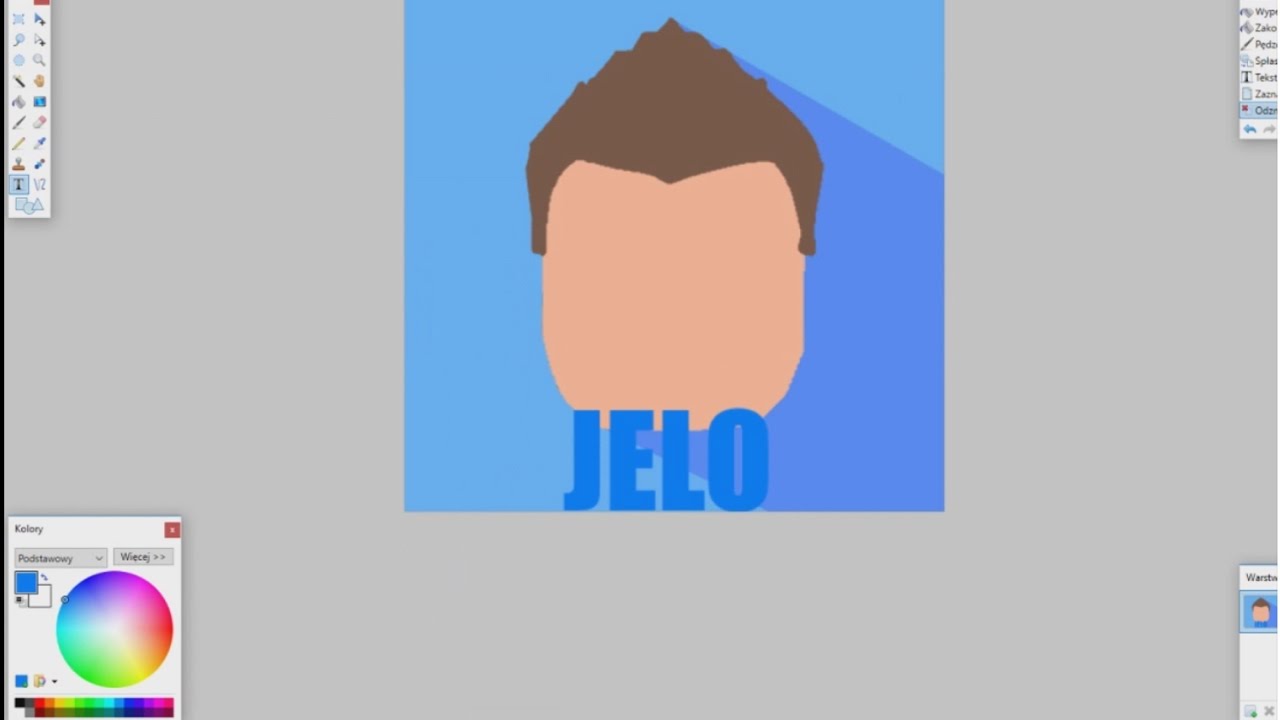
Task: Choose the Color Picker eyedropper tool
Action: coord(39,143)
